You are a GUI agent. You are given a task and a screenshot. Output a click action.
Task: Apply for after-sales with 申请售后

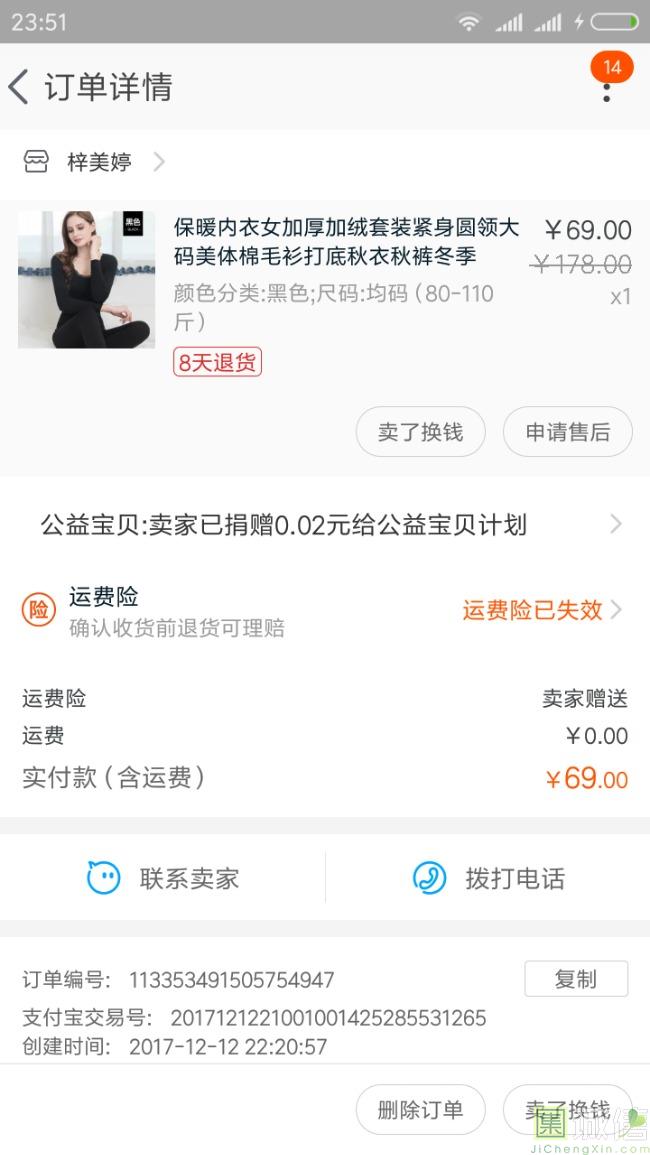(567, 432)
